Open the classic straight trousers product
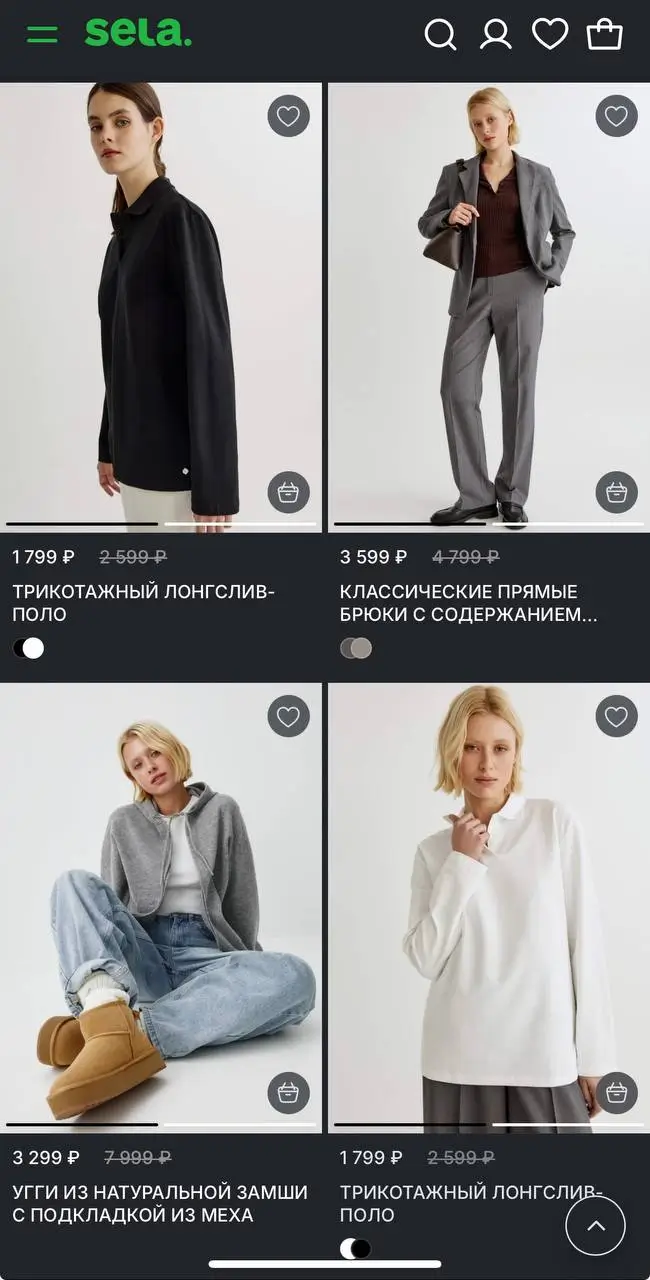Viewport: 650px width, 1280px height. (488, 300)
